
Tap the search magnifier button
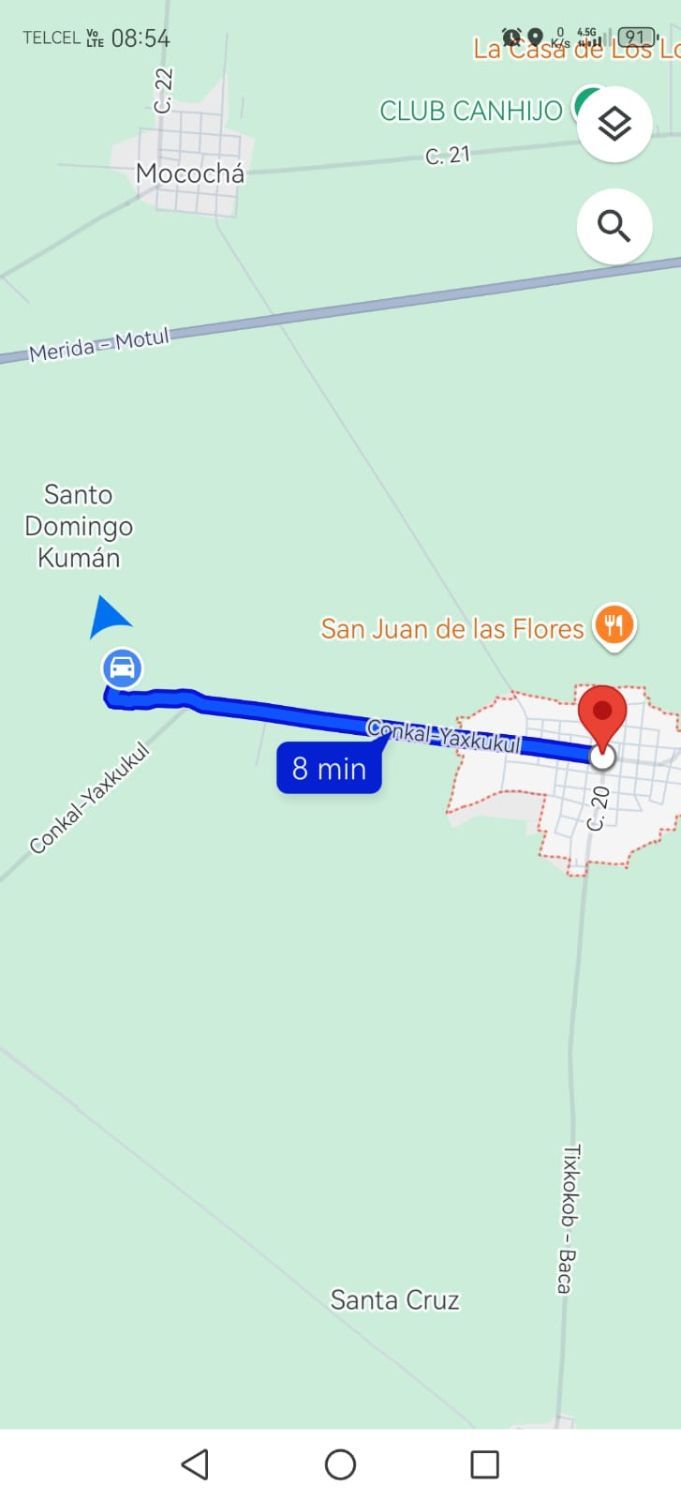coord(614,227)
